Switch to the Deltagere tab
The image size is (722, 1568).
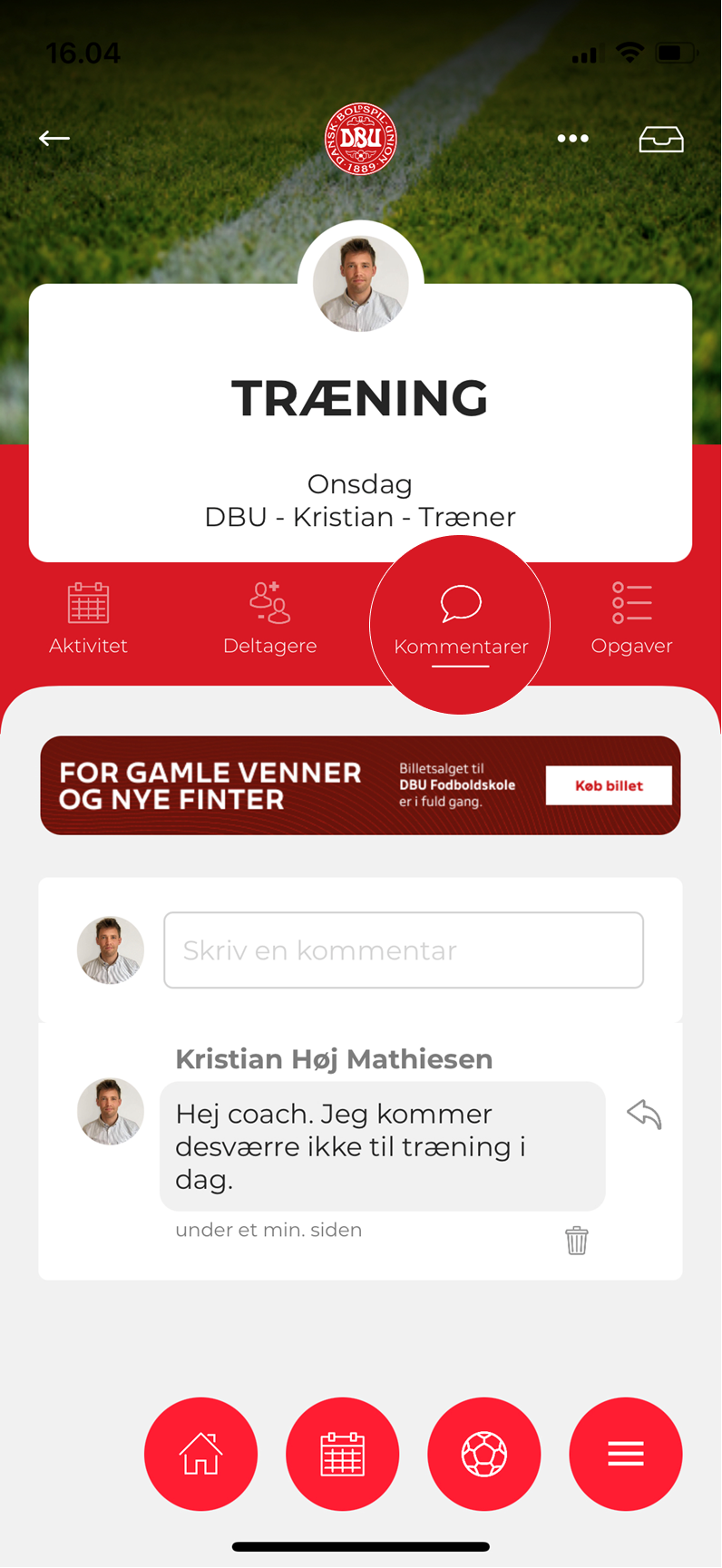click(269, 618)
